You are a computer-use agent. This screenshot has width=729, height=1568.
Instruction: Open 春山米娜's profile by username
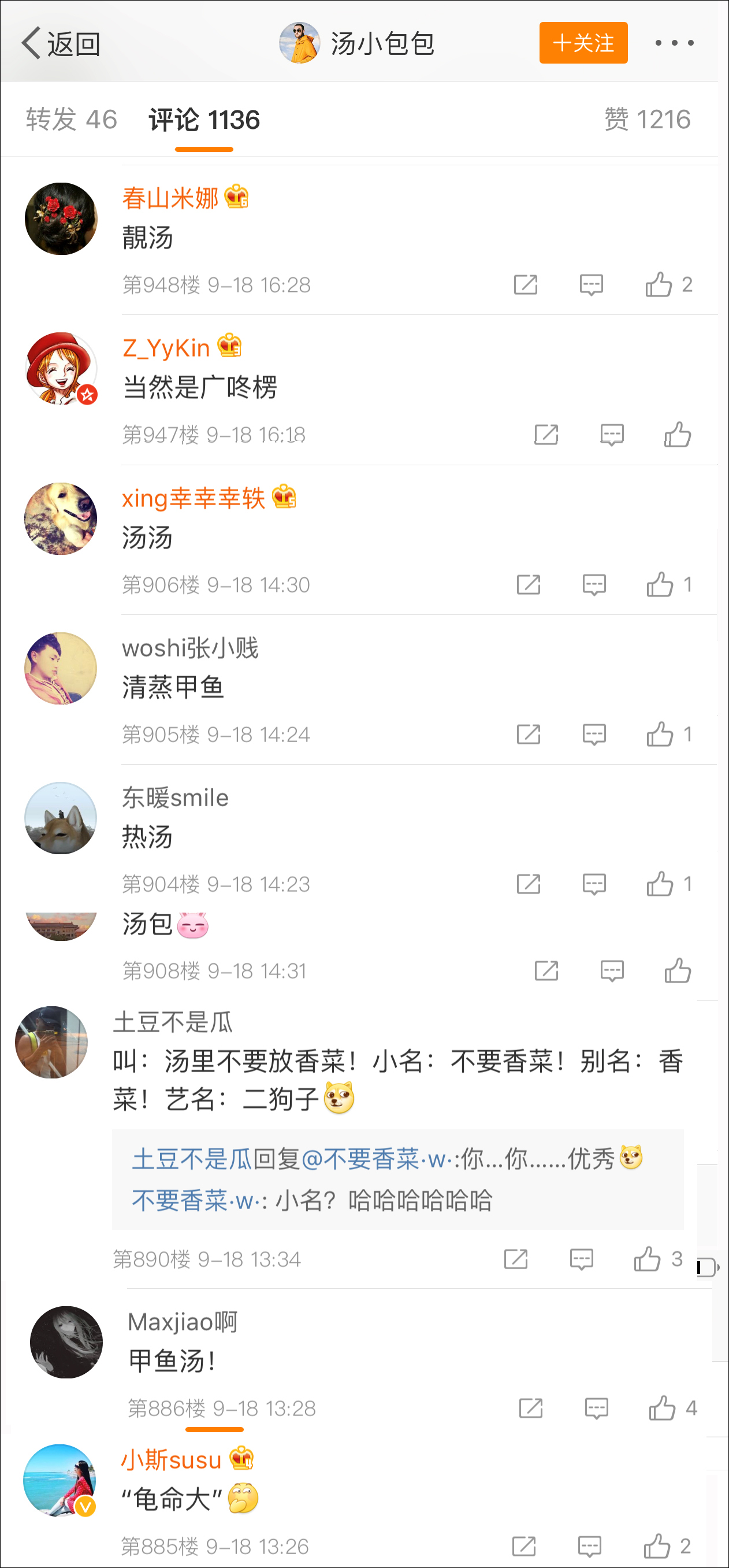(x=170, y=198)
